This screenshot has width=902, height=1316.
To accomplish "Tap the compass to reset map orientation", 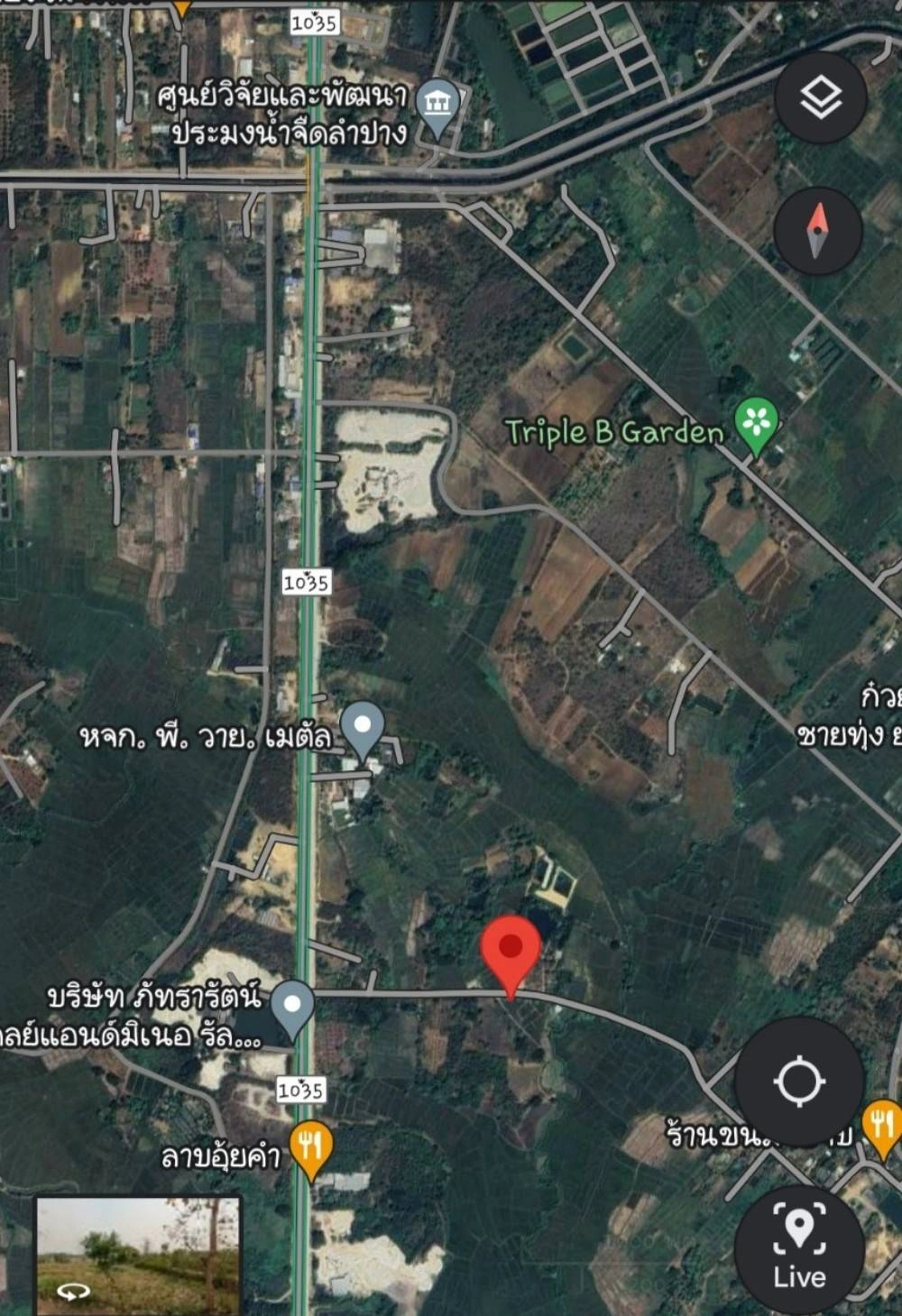I will pyautogui.click(x=816, y=232).
